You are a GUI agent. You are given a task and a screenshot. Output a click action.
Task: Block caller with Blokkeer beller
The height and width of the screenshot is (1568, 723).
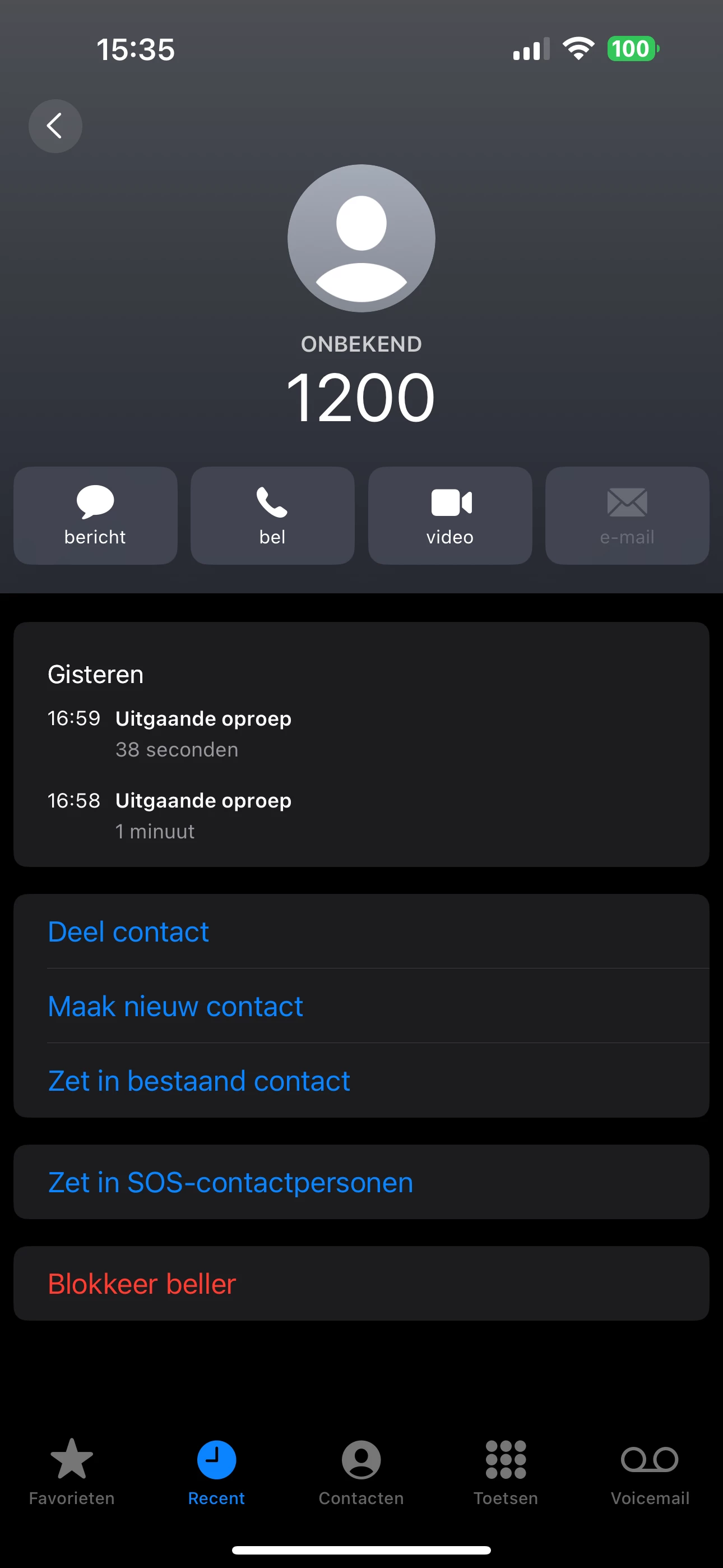[x=142, y=1284]
